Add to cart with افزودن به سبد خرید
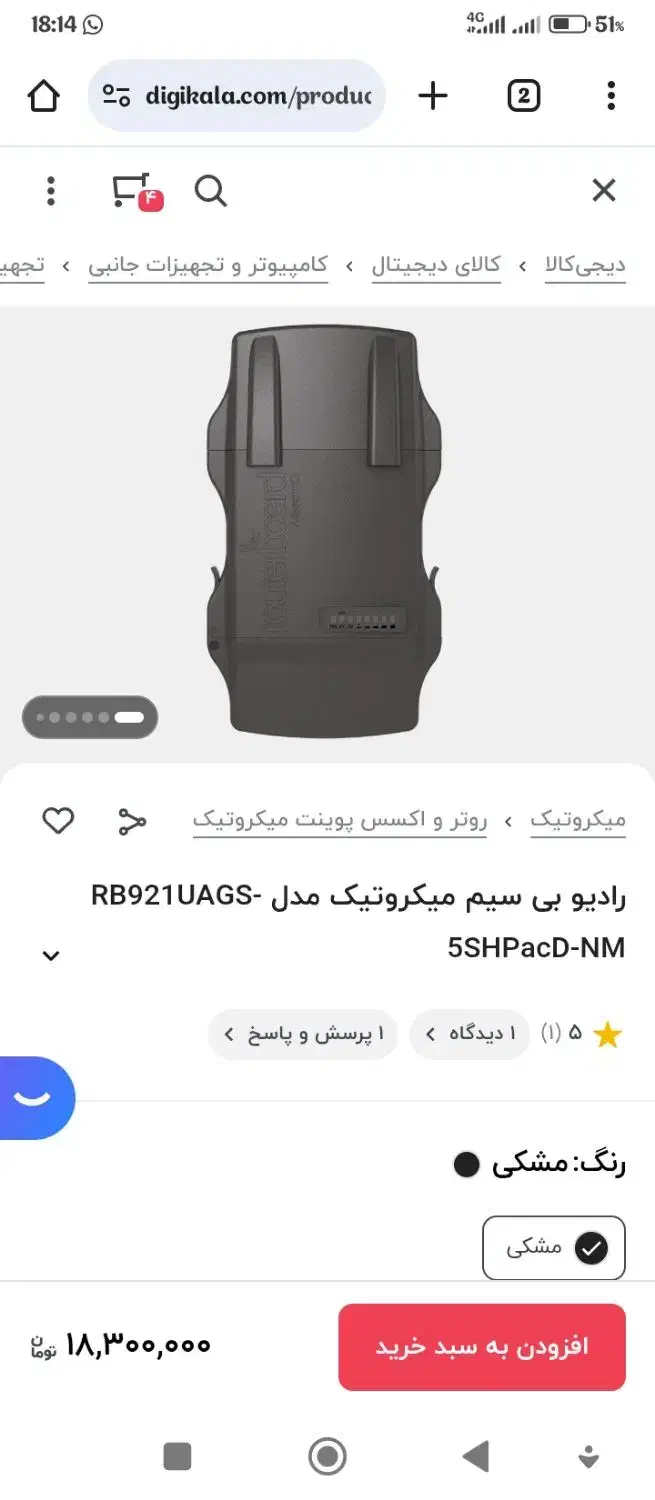 (x=481, y=1346)
